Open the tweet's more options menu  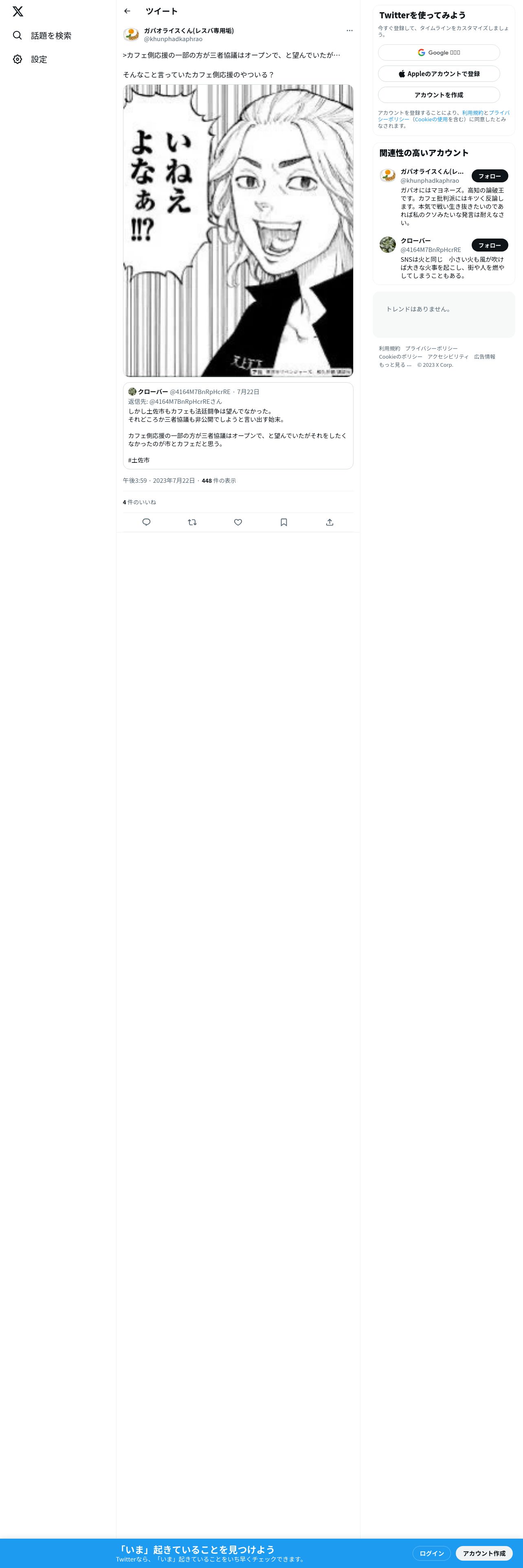(x=349, y=31)
